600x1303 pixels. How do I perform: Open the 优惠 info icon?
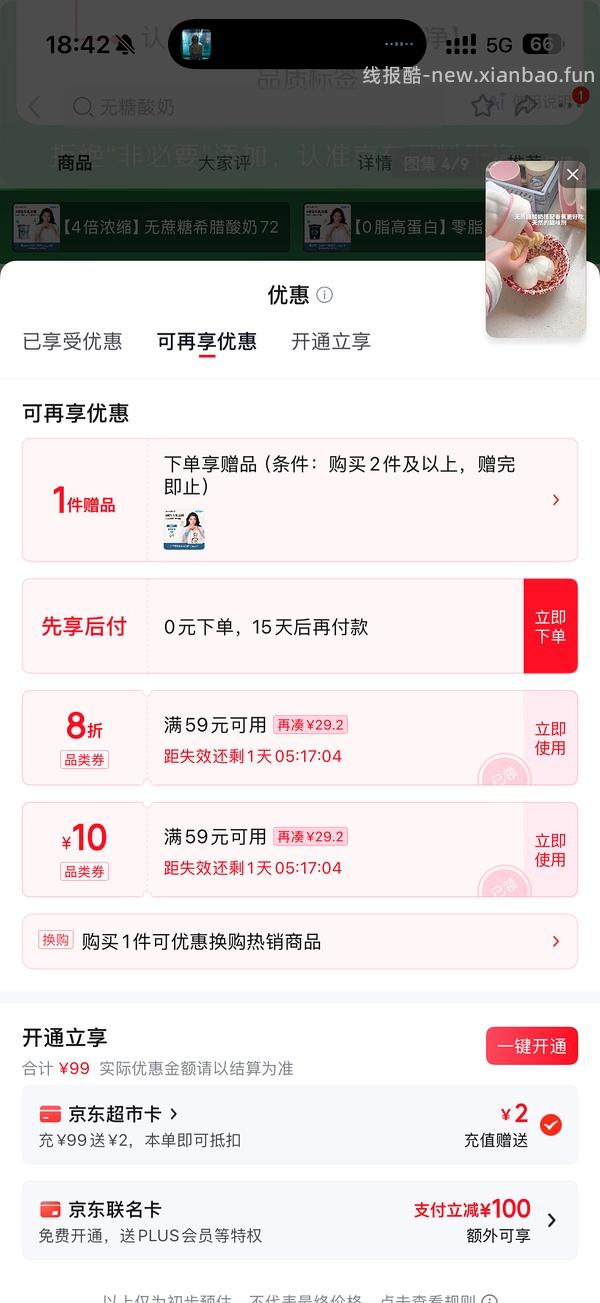point(325,295)
